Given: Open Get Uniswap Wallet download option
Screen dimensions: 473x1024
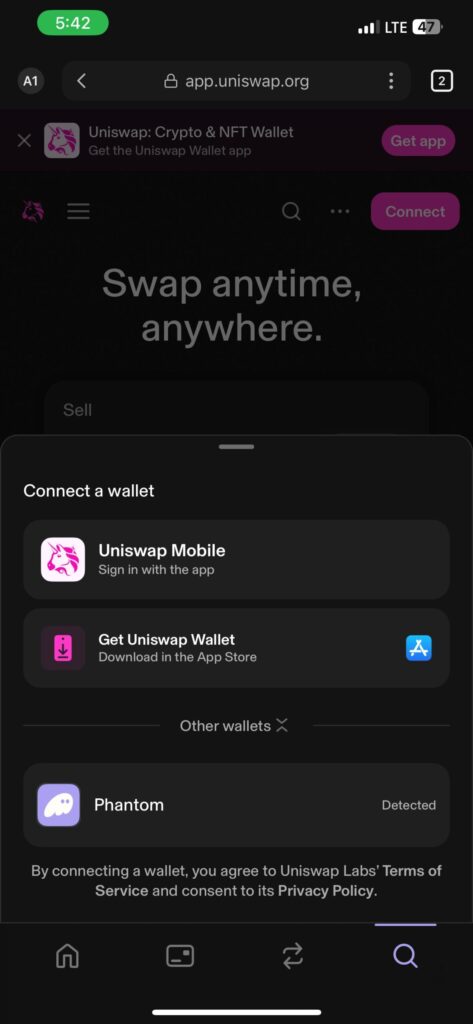Looking at the screenshot, I should (236, 648).
